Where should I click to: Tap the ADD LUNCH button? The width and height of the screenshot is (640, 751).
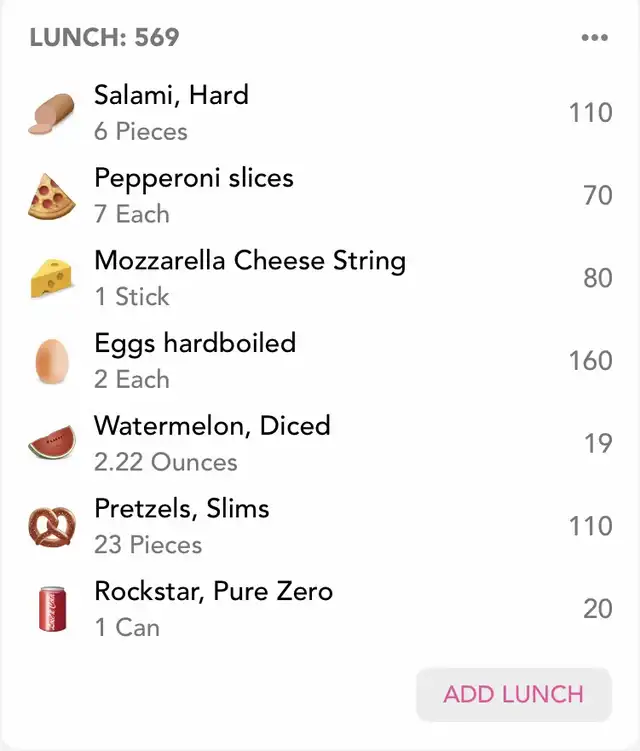tap(513, 694)
